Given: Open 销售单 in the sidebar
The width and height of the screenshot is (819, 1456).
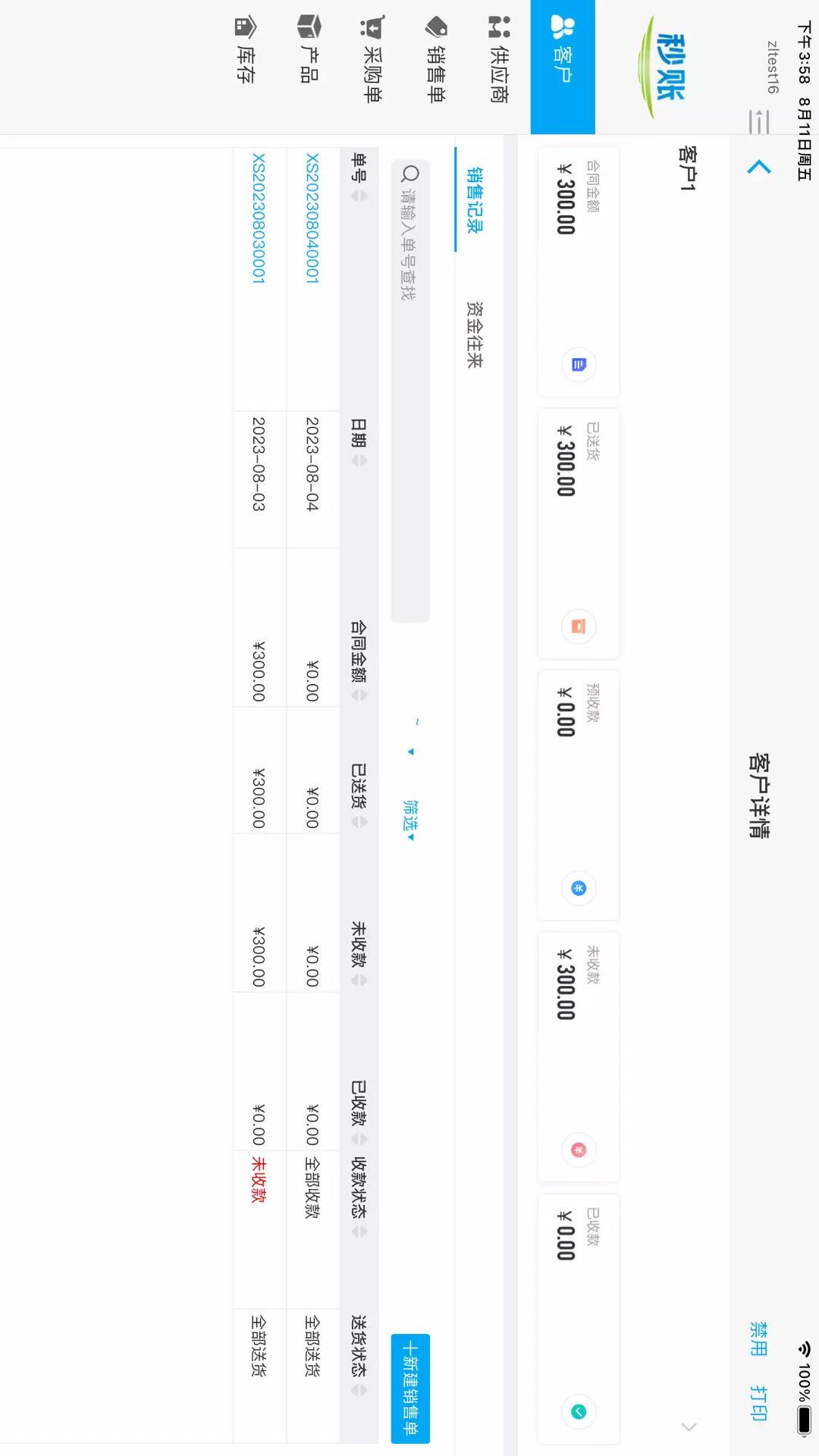Looking at the screenshot, I should [x=435, y=59].
